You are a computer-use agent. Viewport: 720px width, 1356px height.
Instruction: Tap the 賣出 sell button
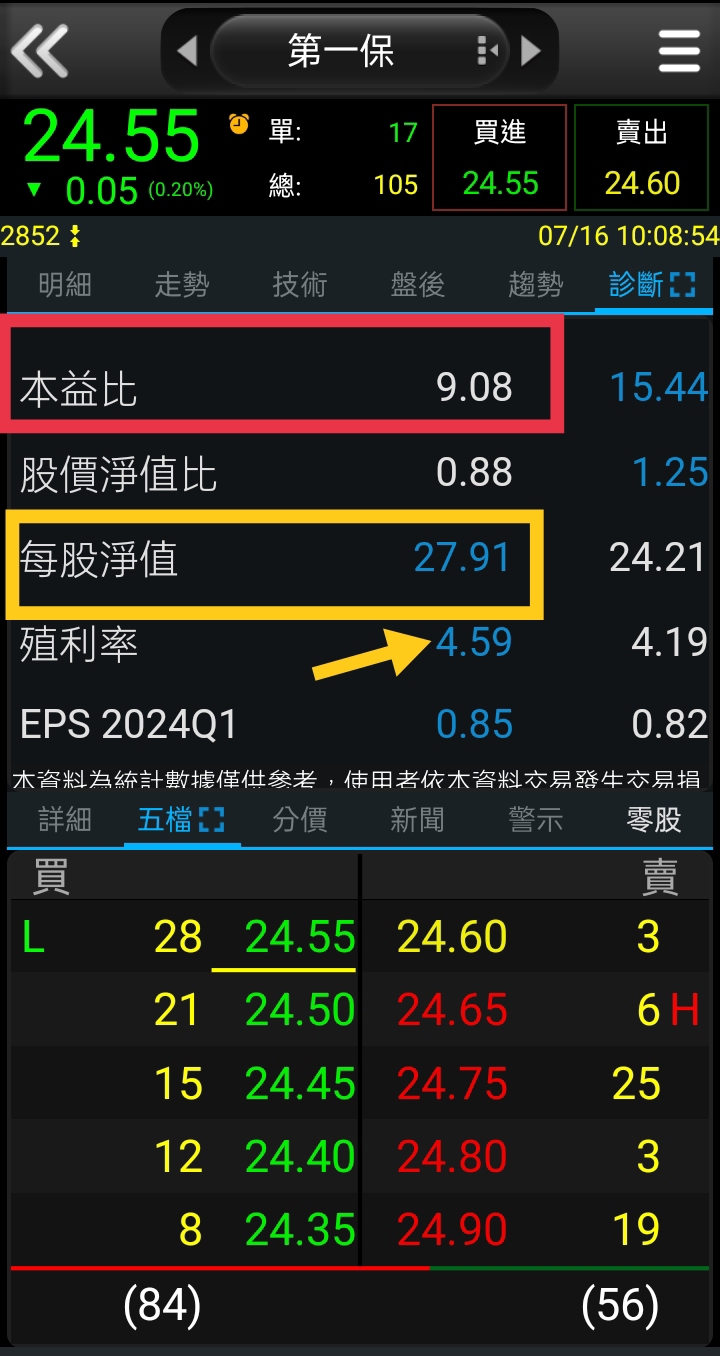pos(642,158)
